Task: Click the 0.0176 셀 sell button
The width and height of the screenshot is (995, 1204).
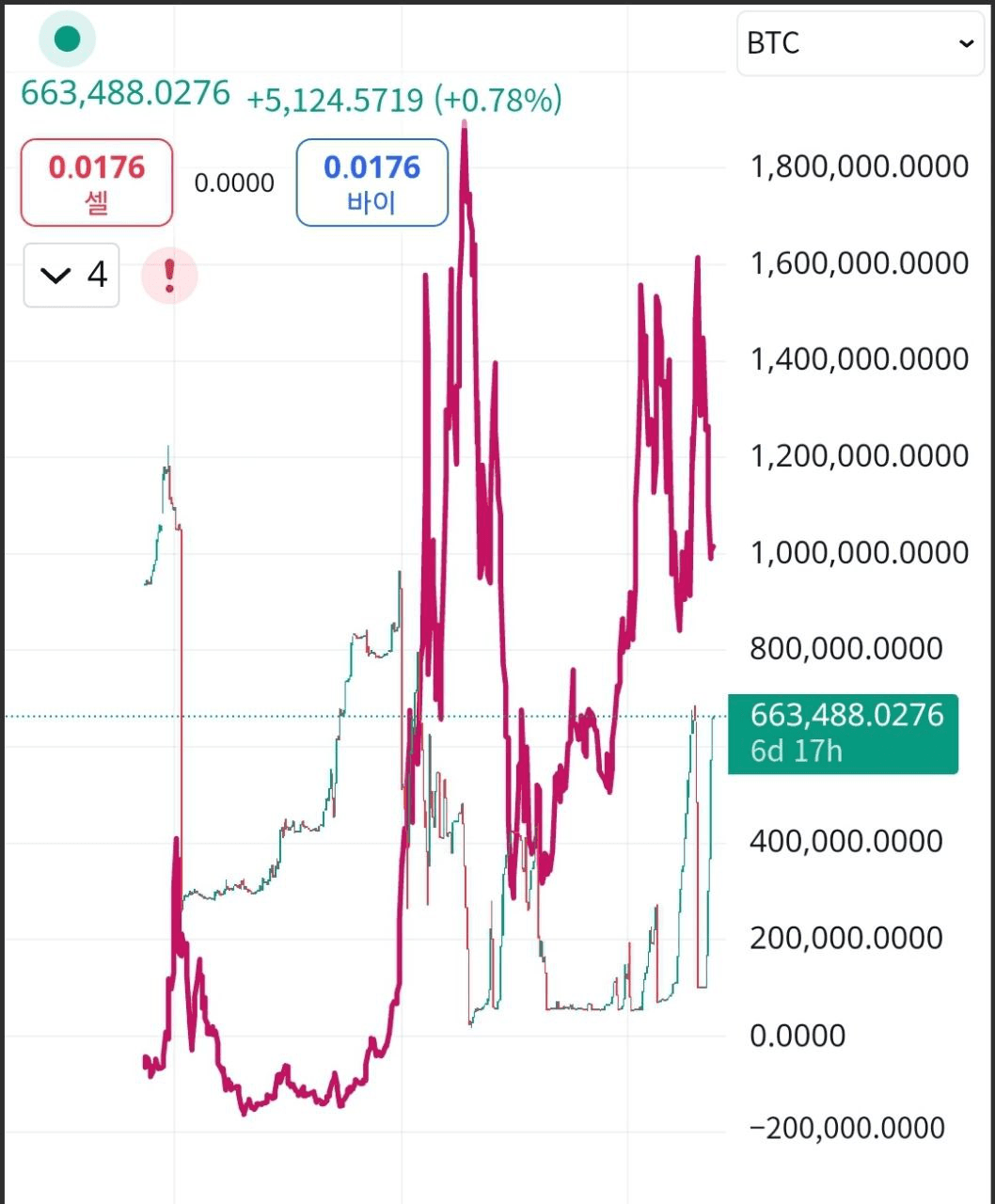Action: click(95, 182)
